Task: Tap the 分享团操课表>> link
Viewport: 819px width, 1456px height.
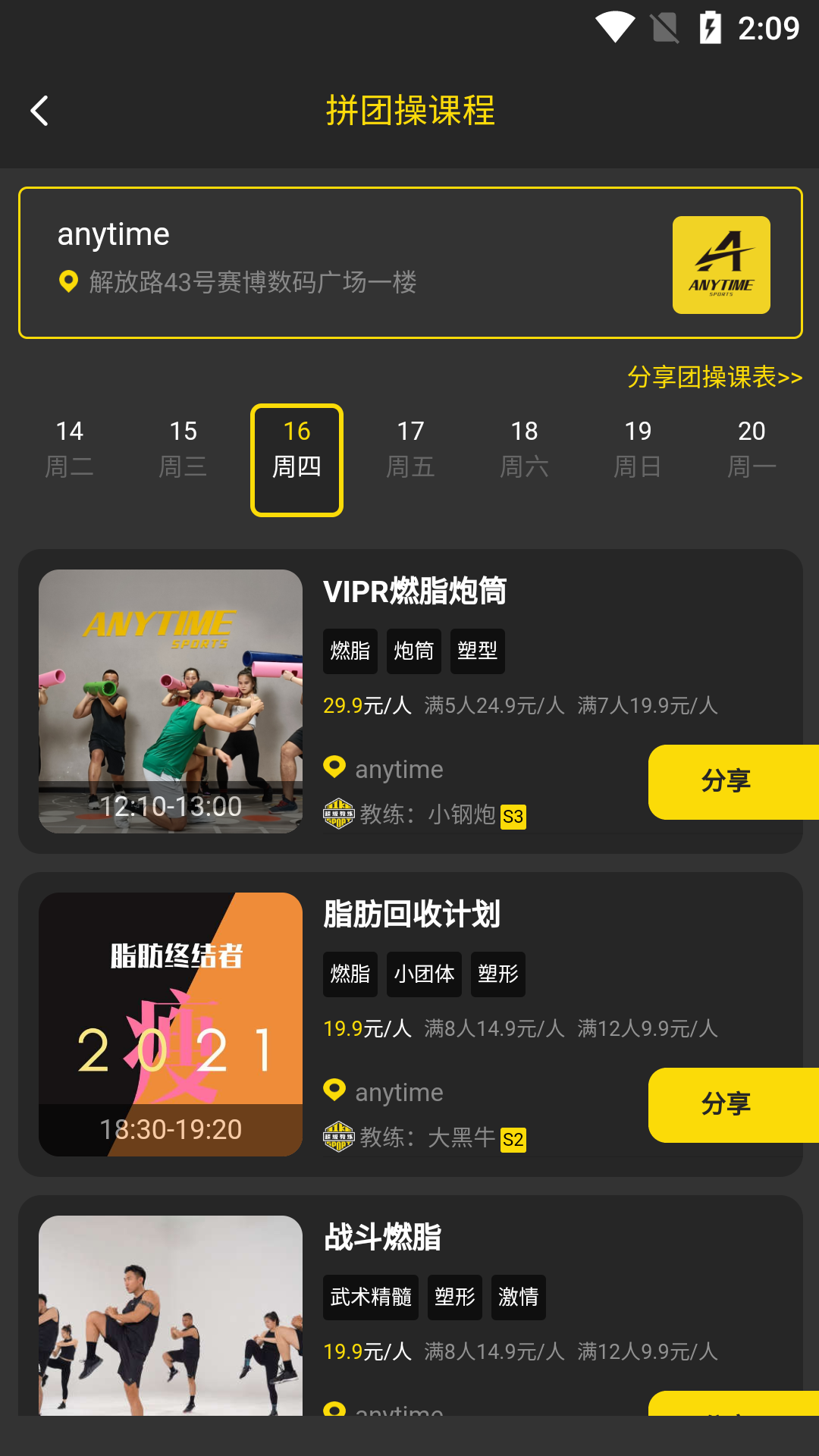Action: 714,377
